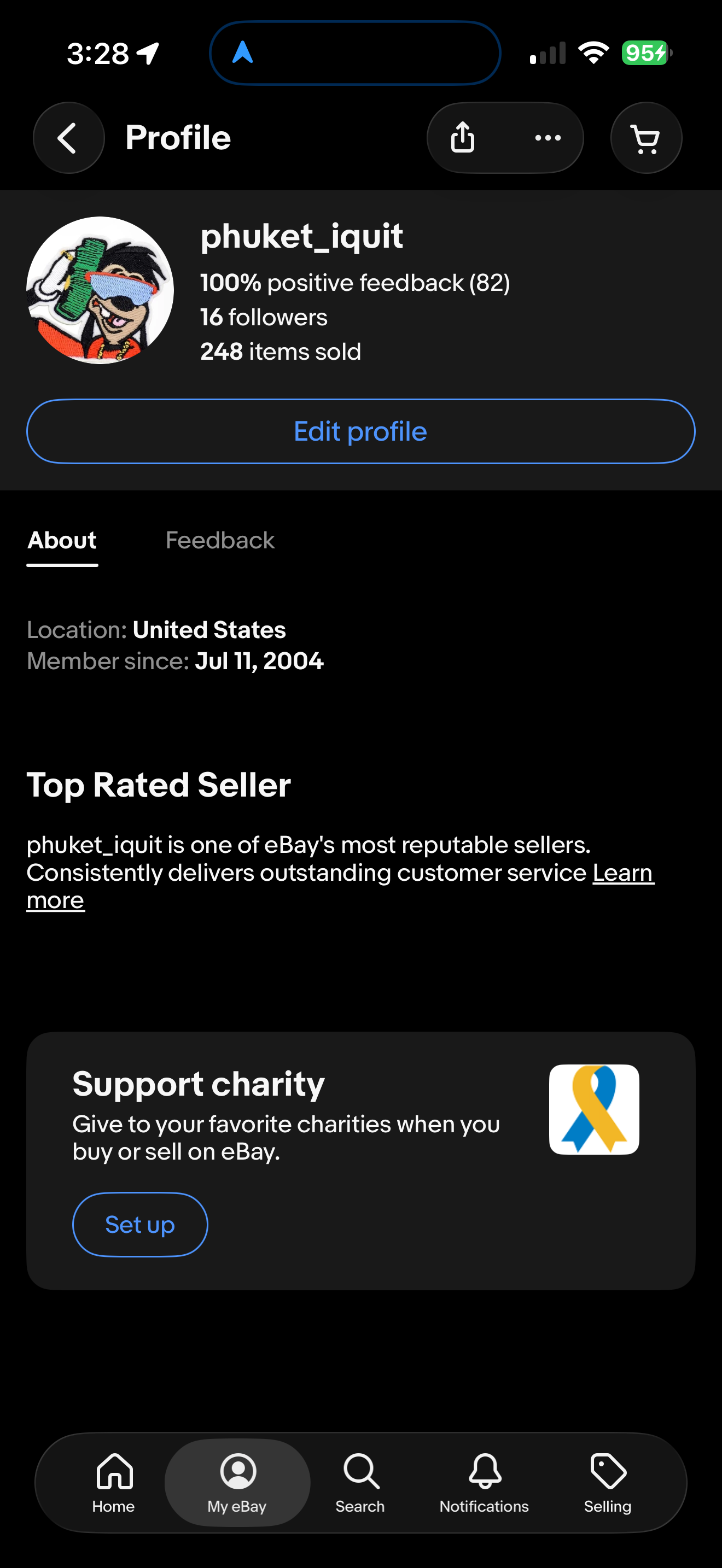The image size is (722, 1568).
Task: Switch to the Selling tab
Action: [x=608, y=1483]
